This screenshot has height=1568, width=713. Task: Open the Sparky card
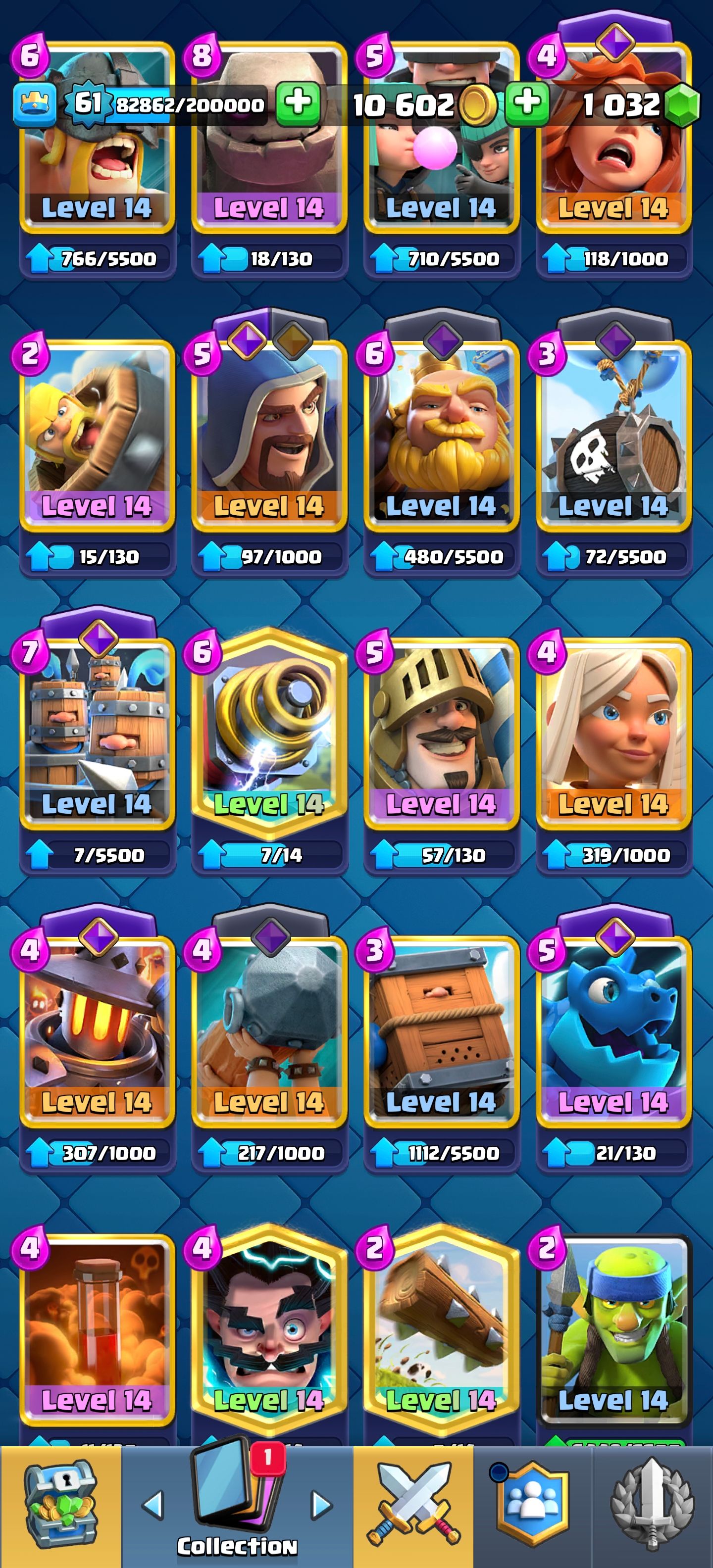(269, 731)
